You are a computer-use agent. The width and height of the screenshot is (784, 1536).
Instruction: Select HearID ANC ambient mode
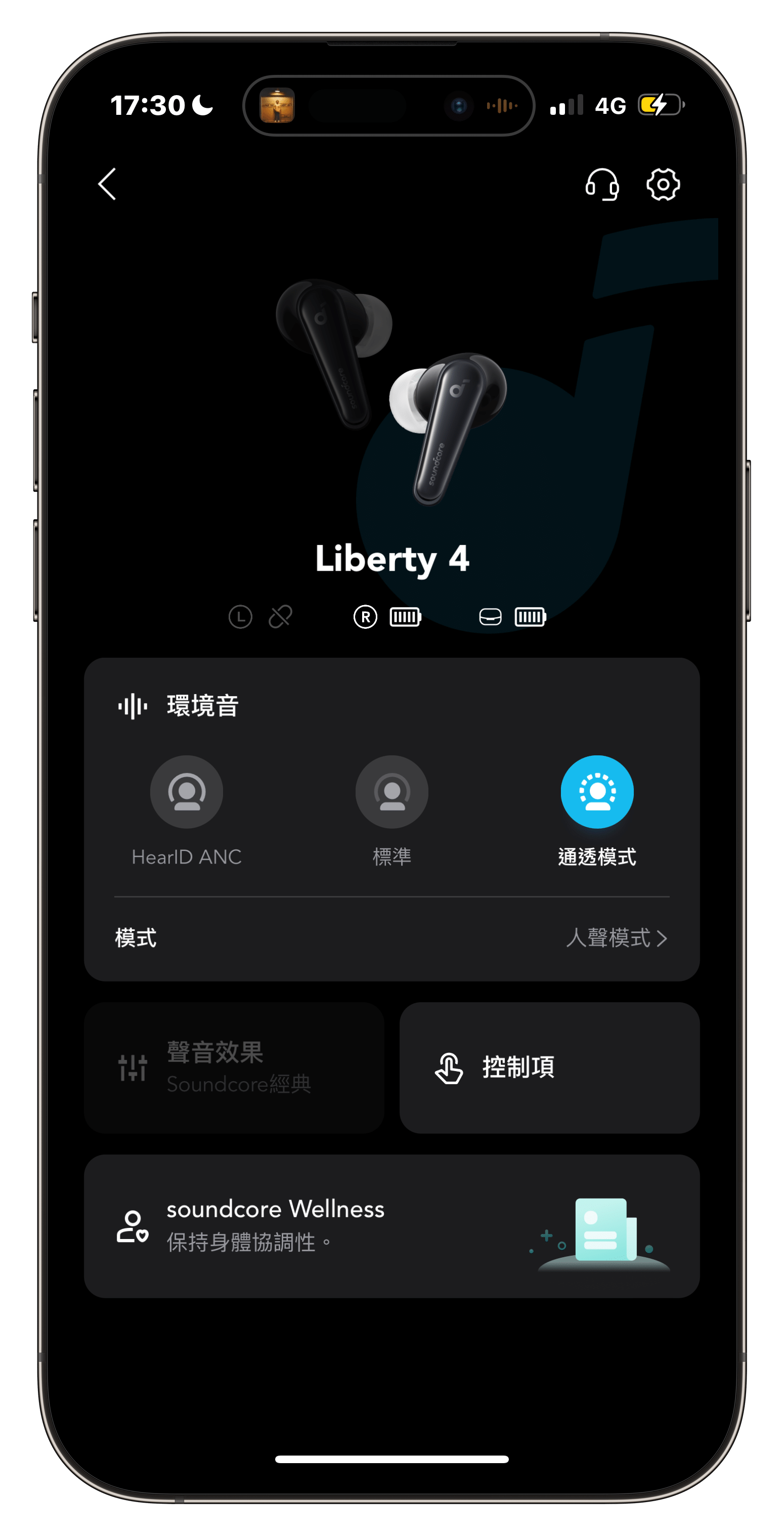point(187,792)
